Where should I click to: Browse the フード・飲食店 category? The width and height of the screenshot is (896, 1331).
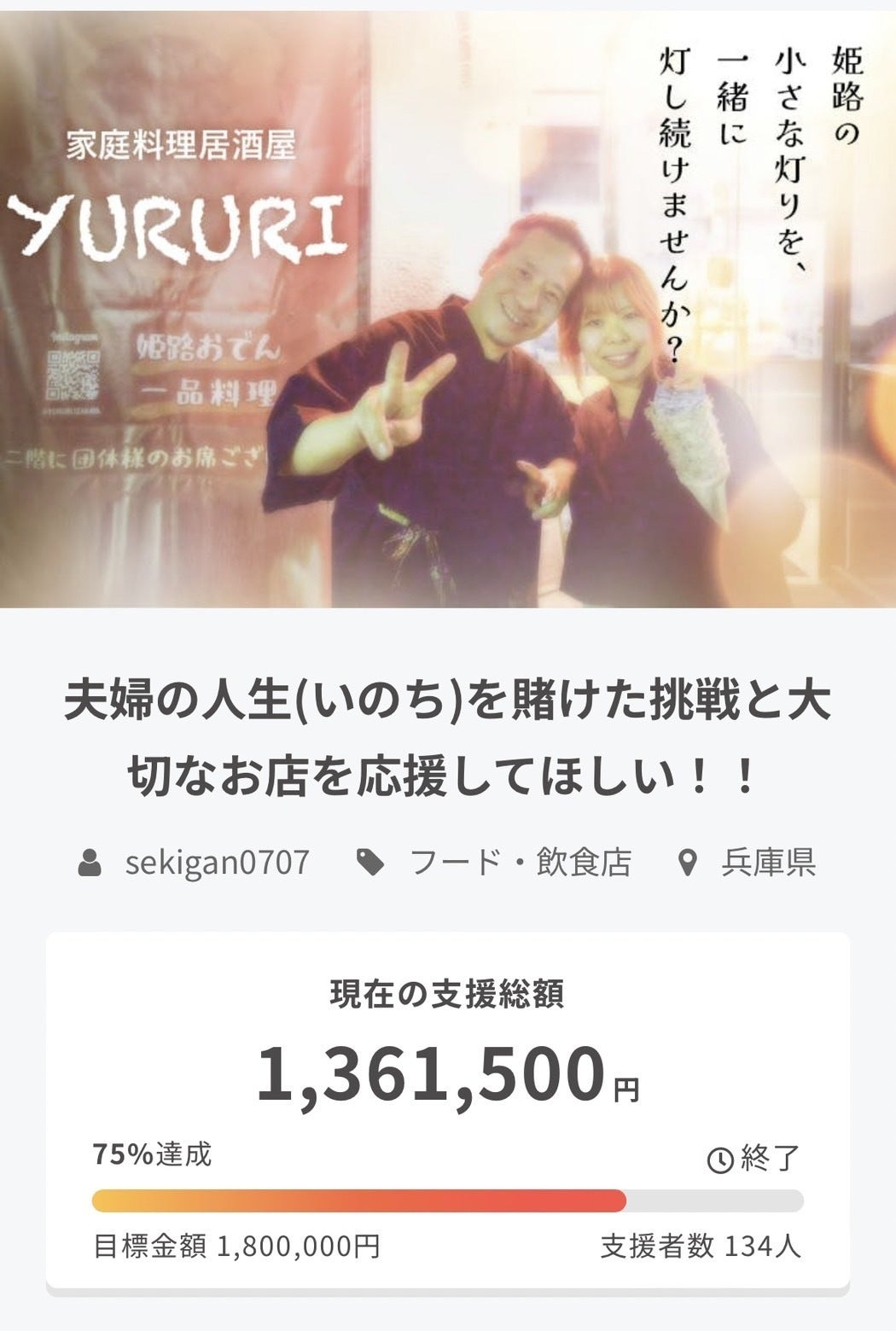point(520,863)
